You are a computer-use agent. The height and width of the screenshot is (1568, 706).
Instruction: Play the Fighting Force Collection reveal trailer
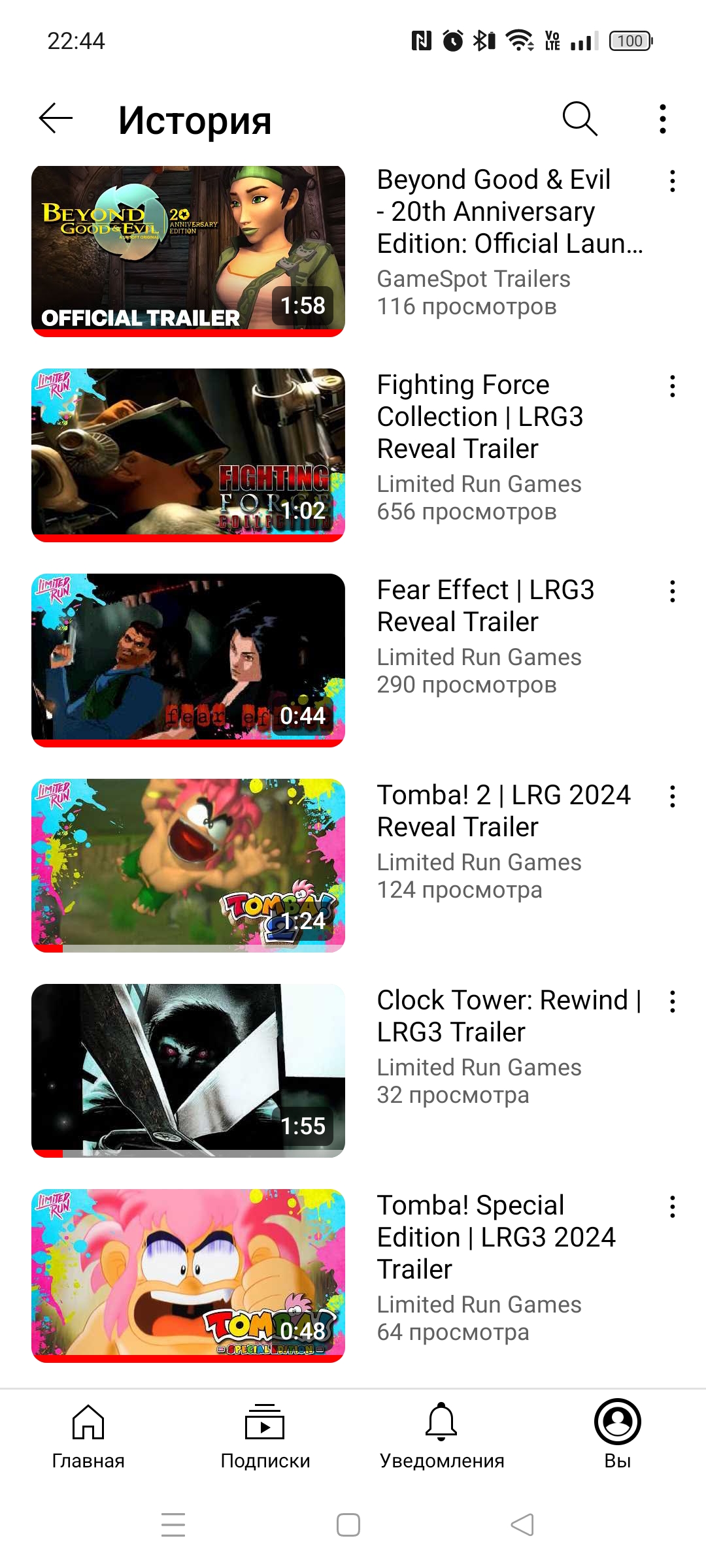[x=188, y=455]
